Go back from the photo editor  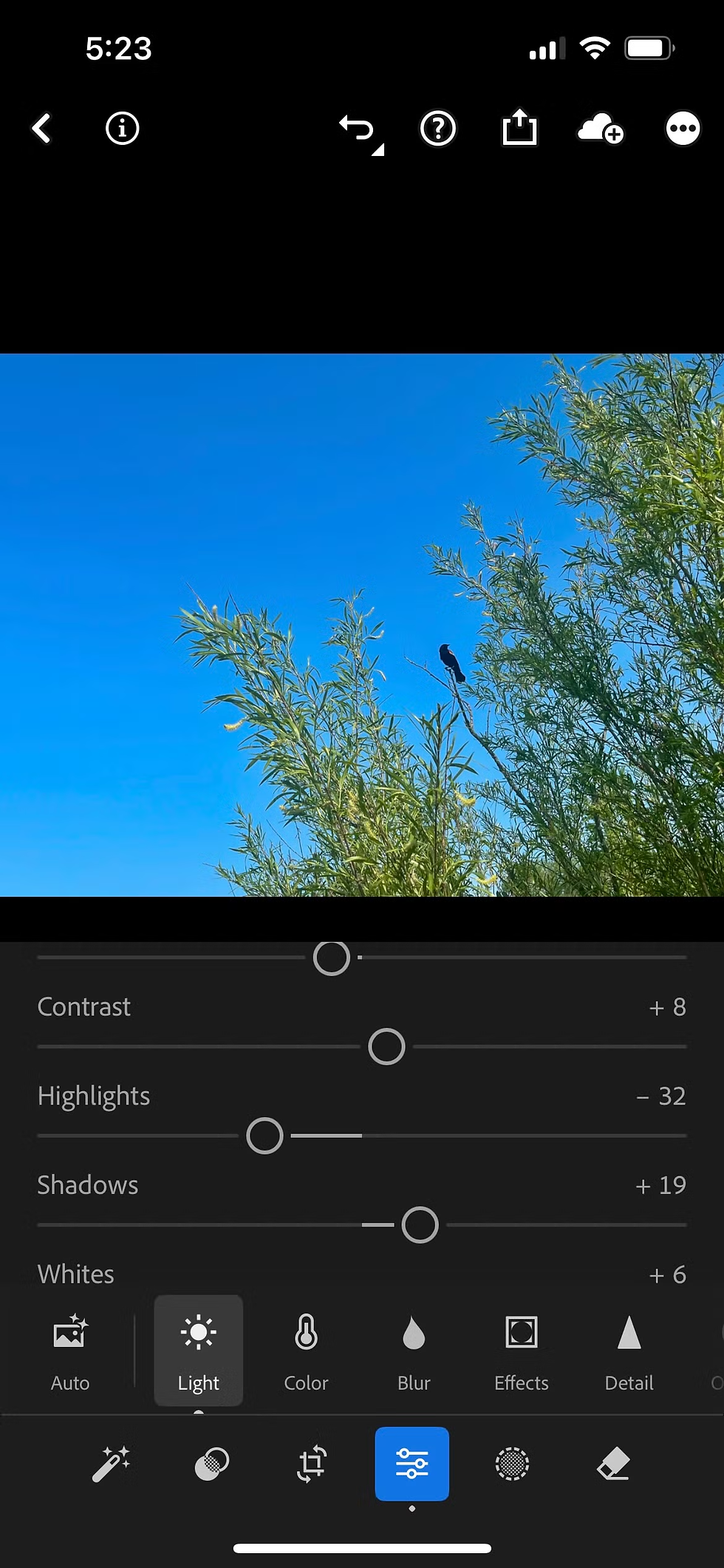pos(41,129)
